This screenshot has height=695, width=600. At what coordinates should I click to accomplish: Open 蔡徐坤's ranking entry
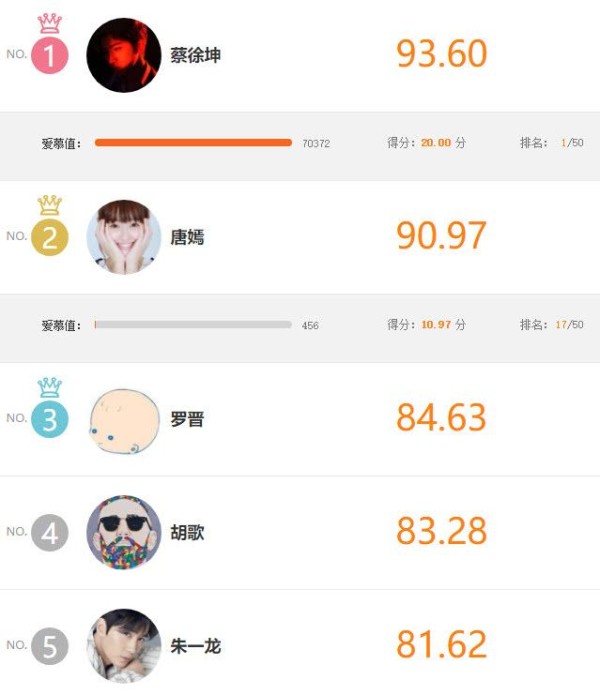point(196,55)
